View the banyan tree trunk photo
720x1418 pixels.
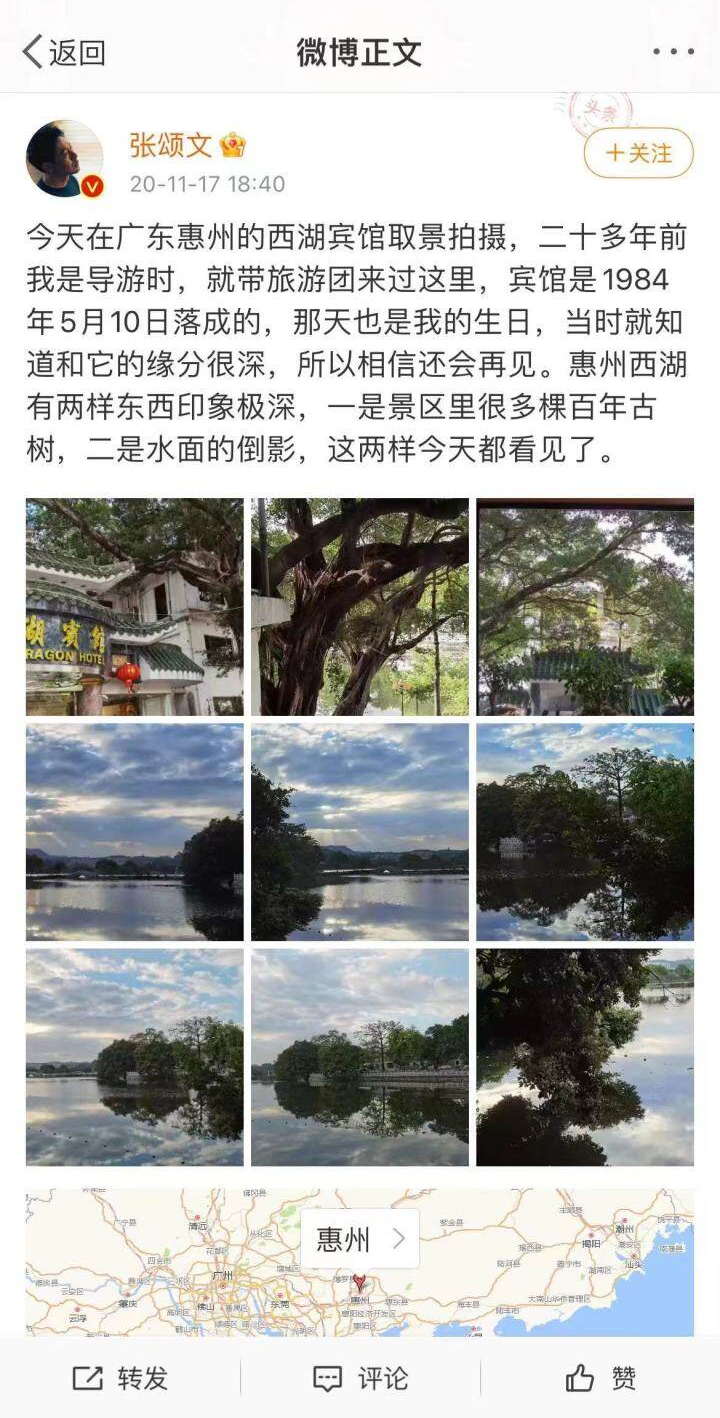(x=359, y=607)
